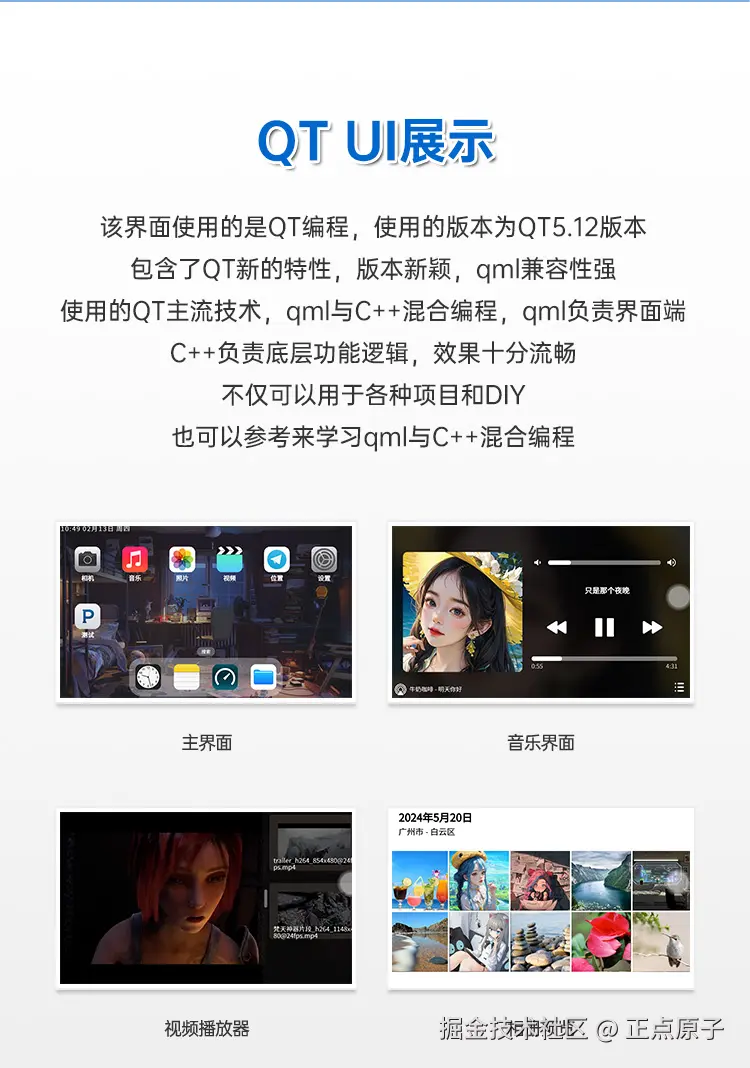Open the speedometer app in the dock
The image size is (750, 1068).
coord(227,677)
